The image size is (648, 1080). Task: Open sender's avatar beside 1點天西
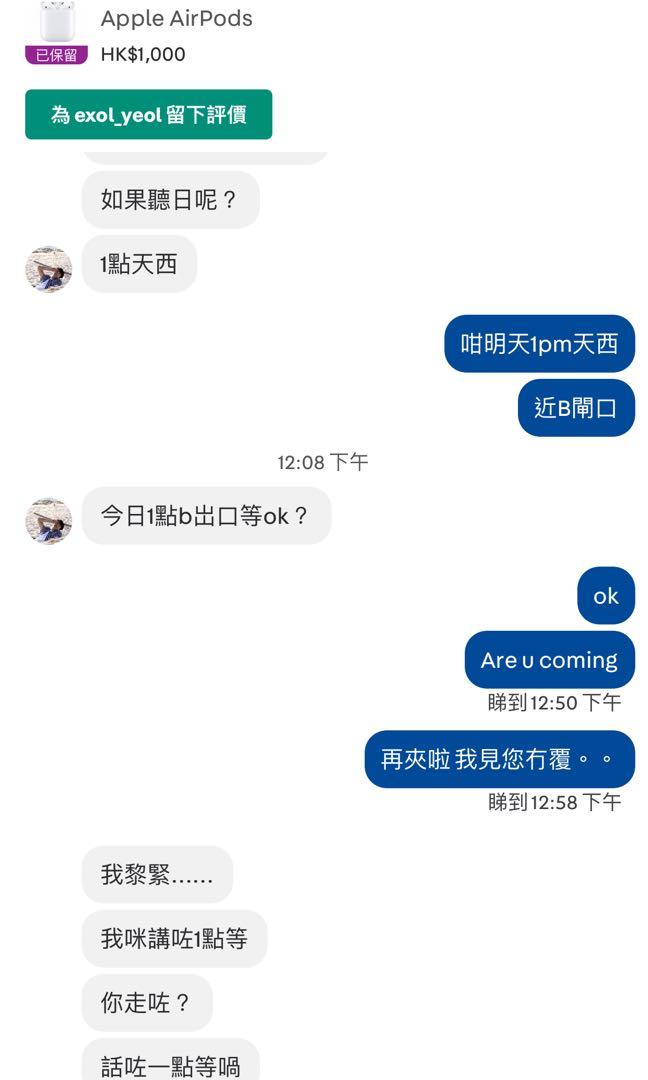coord(49,269)
